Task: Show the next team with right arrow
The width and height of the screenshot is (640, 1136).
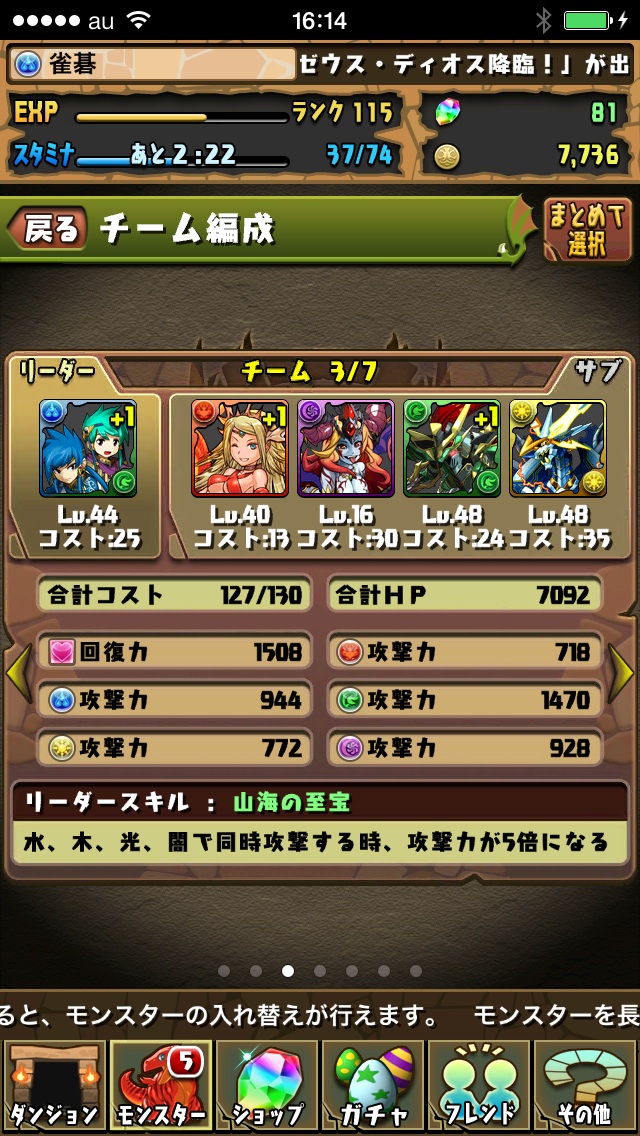Action: (622, 674)
